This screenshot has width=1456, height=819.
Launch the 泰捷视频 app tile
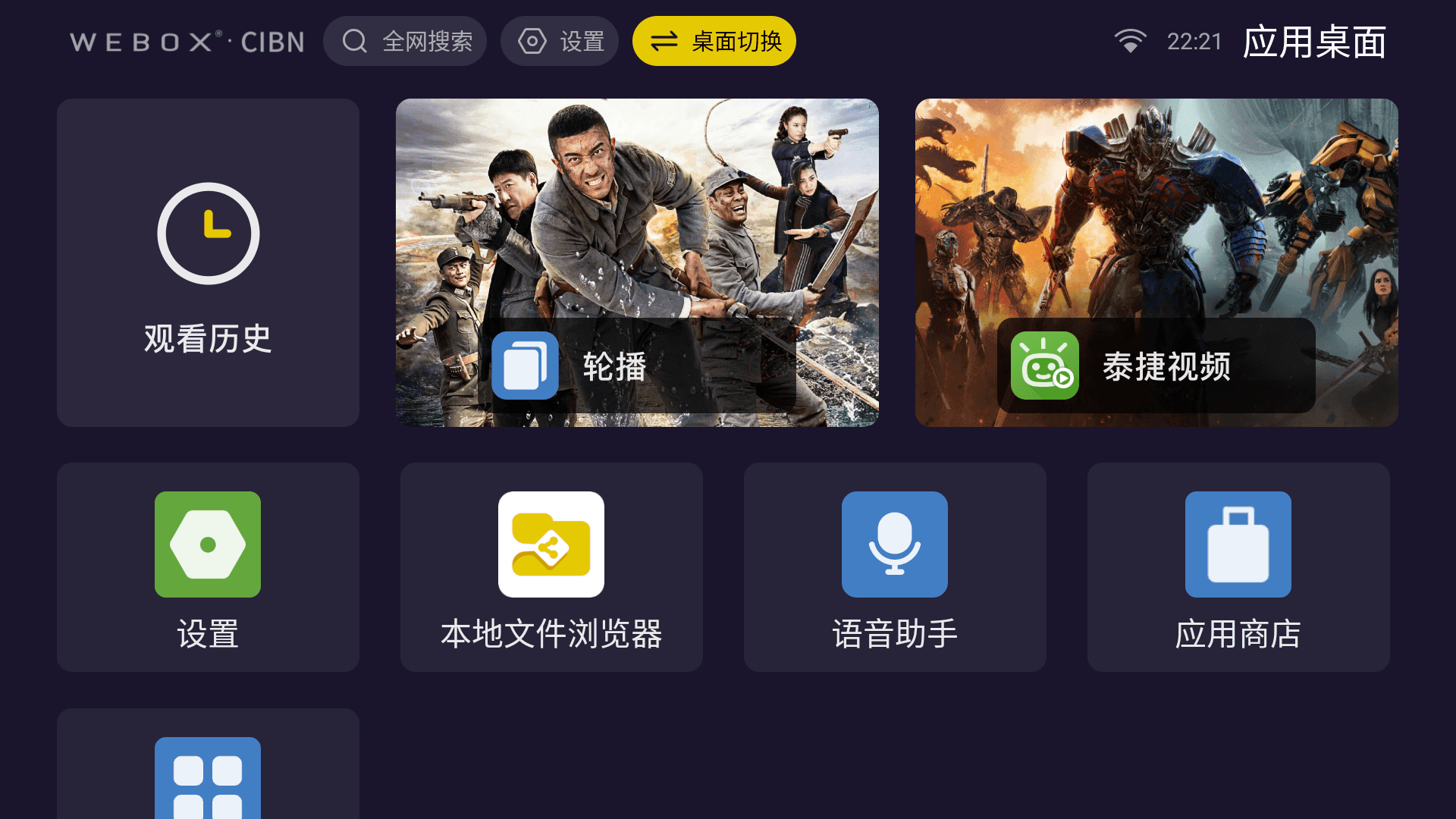[1156, 262]
